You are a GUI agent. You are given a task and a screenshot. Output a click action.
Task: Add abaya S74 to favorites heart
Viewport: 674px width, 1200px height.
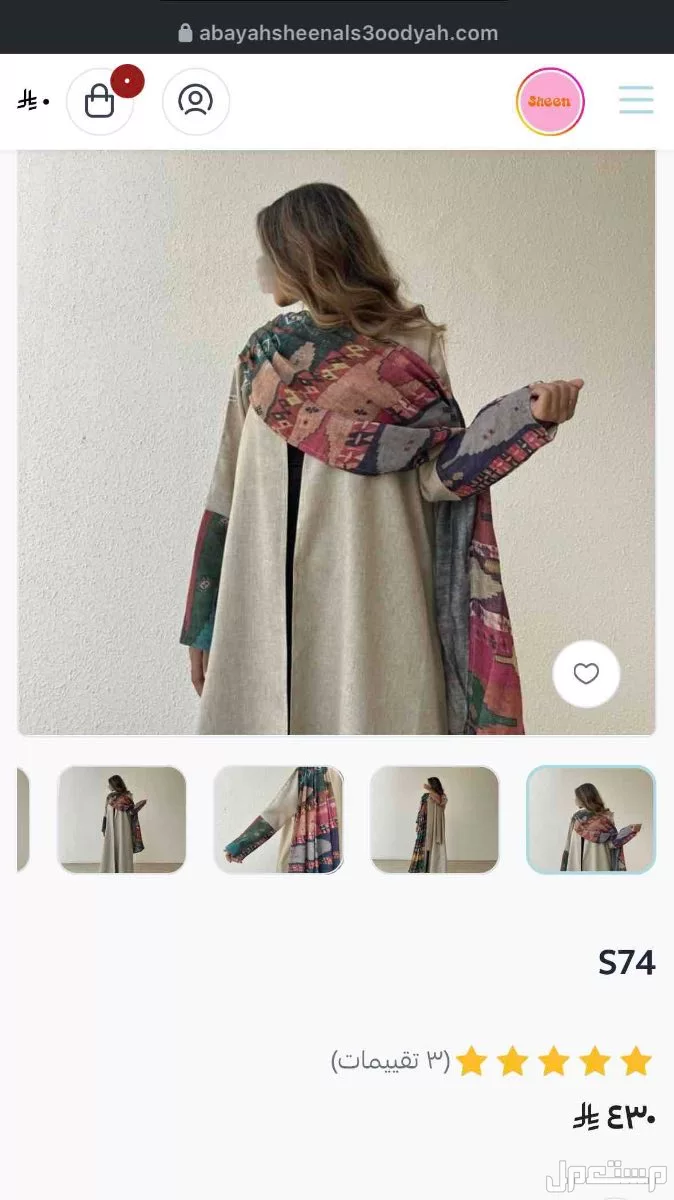point(586,674)
